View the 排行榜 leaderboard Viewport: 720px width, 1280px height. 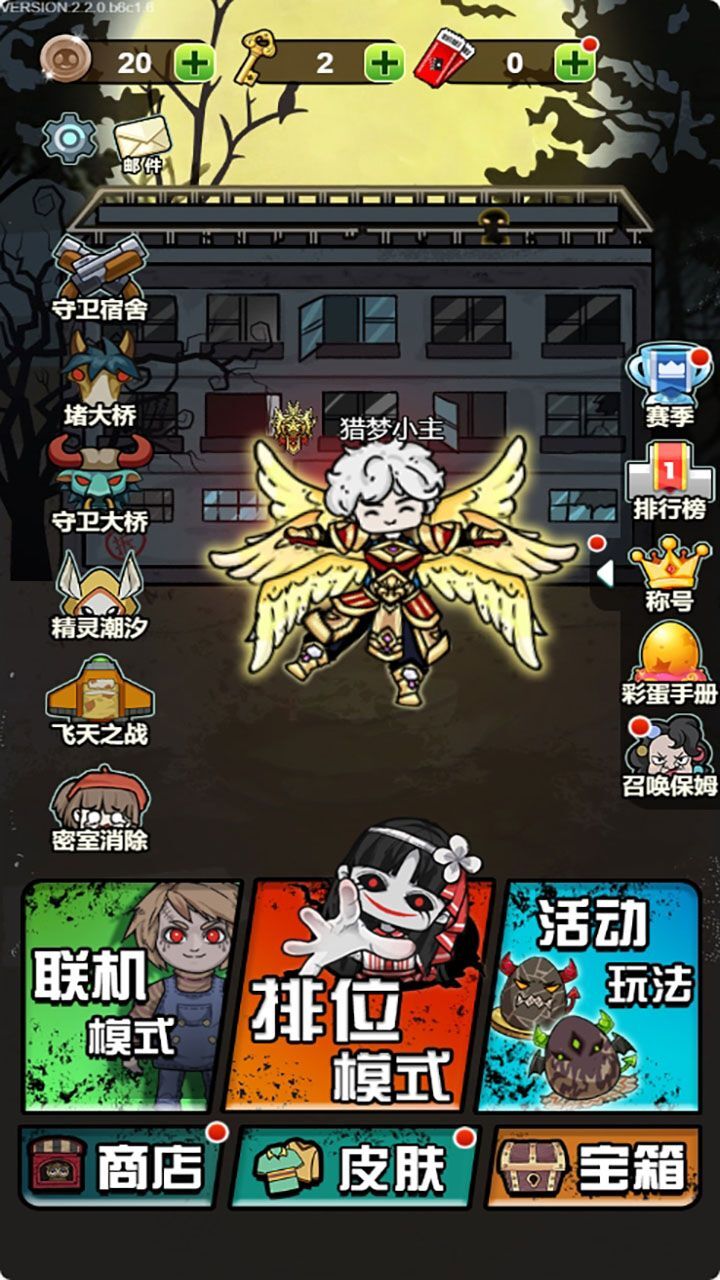(x=668, y=480)
